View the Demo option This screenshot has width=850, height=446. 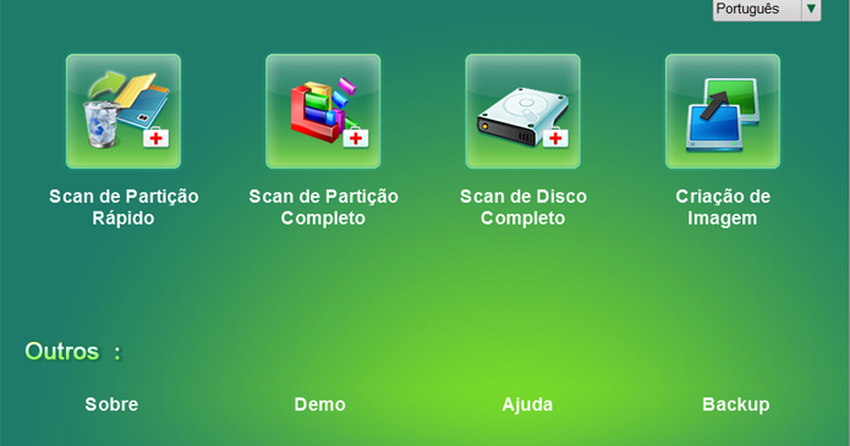coord(320,405)
